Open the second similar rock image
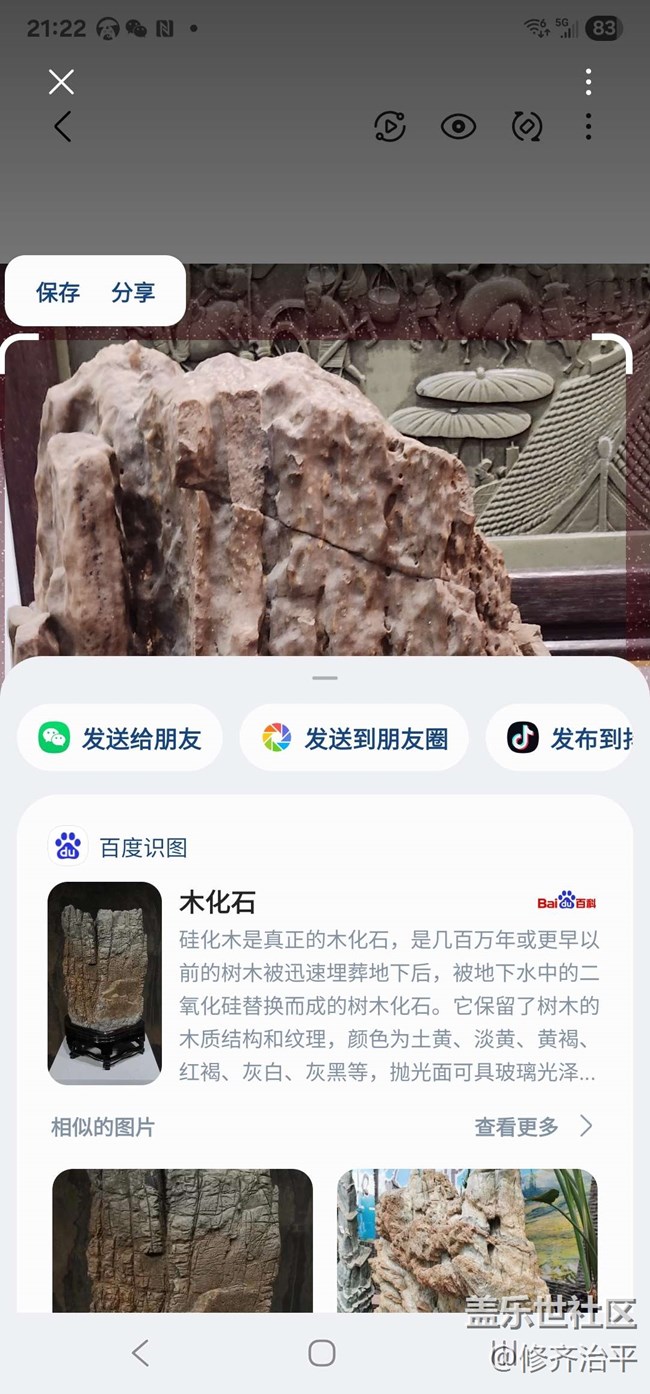650x1394 pixels. [467, 1240]
